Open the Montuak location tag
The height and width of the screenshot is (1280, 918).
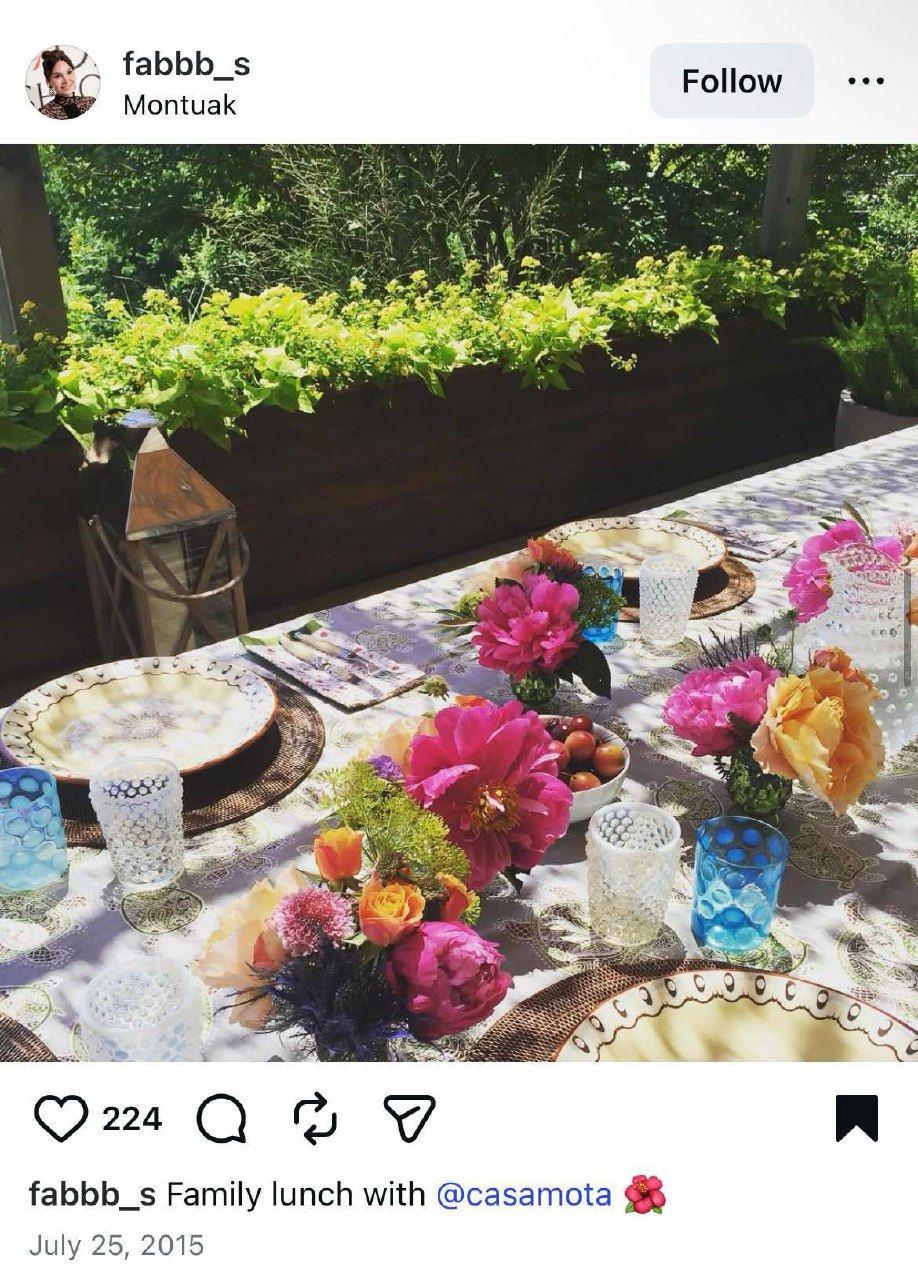(179, 105)
